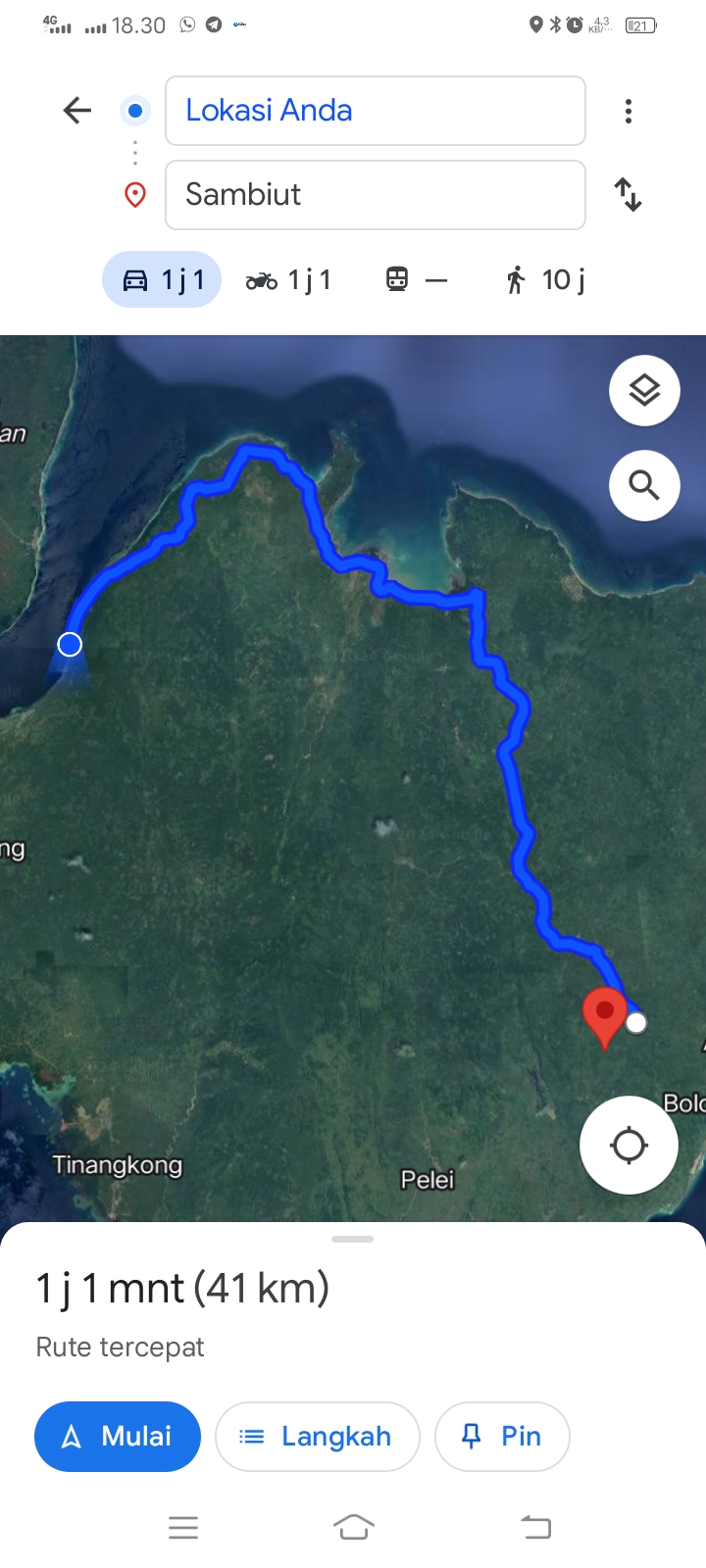This screenshot has width=706, height=1568.
Task: Go back using the top-left arrow
Action: [x=77, y=111]
